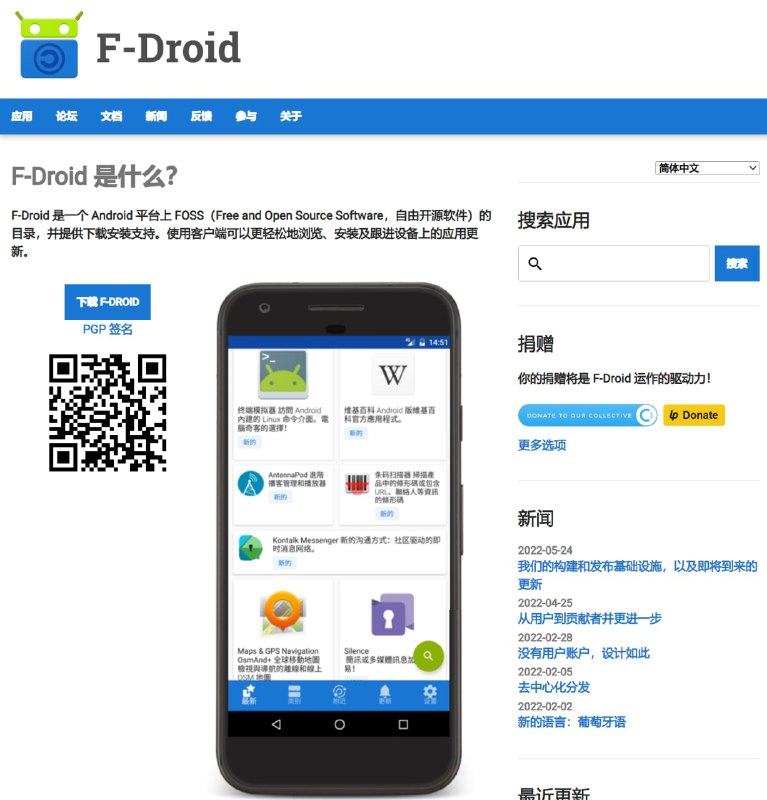Tap the 下载 F-DROID download button
Screen dimensions: 767x800
tap(108, 302)
